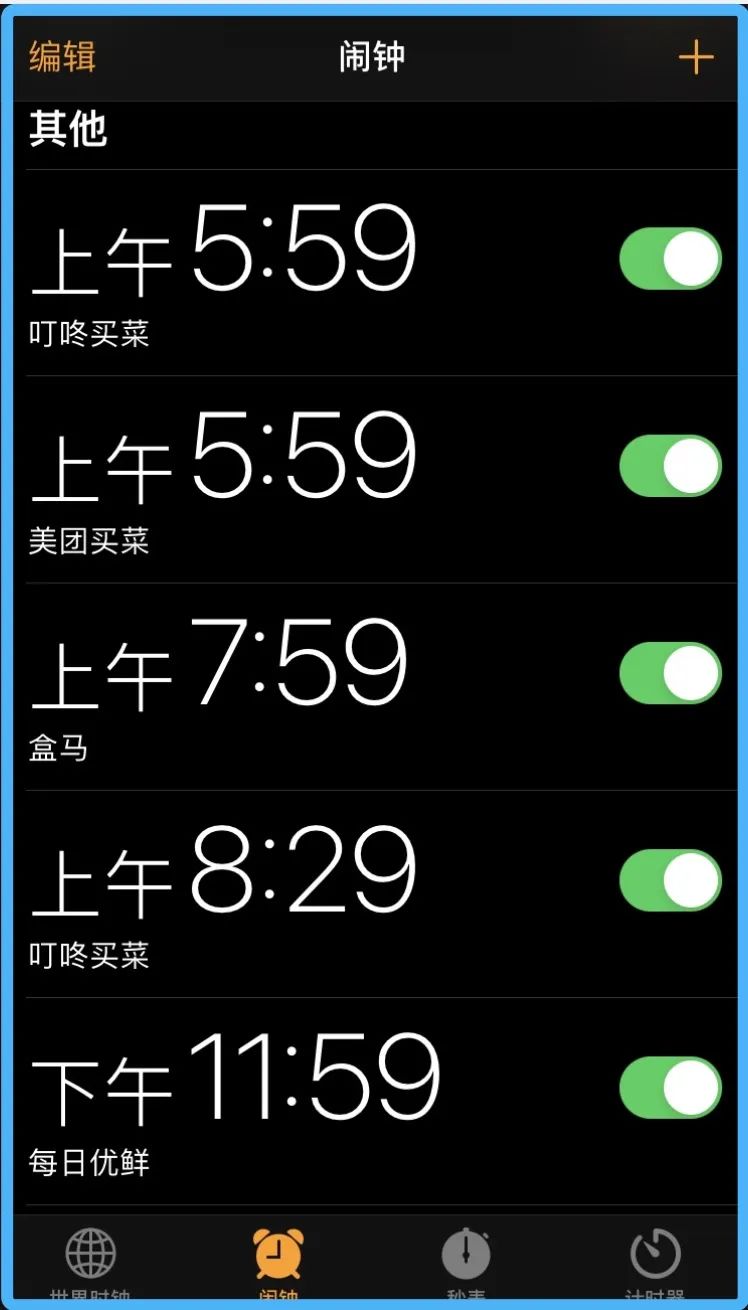Toggle the 7:59 盒马 alarm
The width and height of the screenshot is (748, 1310).
point(670,673)
